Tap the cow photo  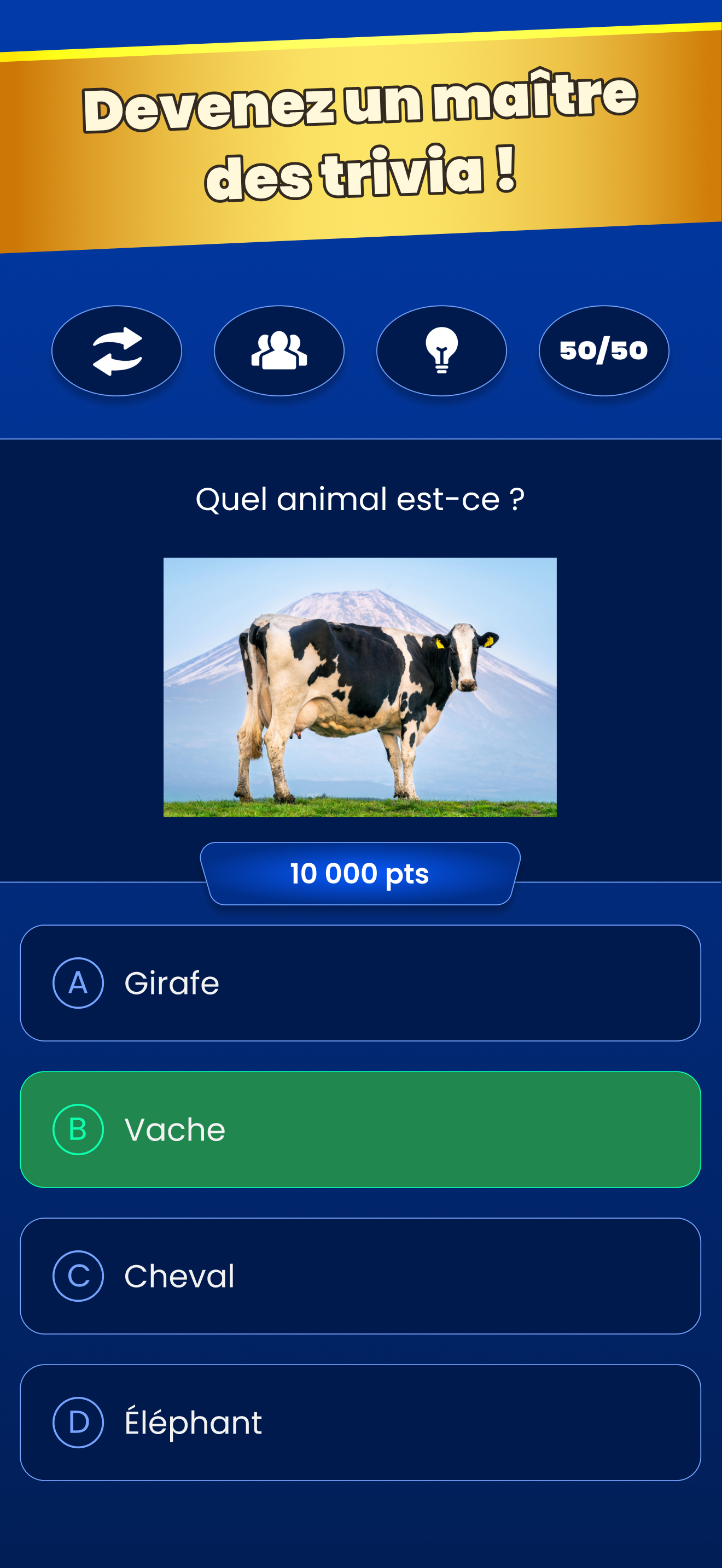click(361, 687)
